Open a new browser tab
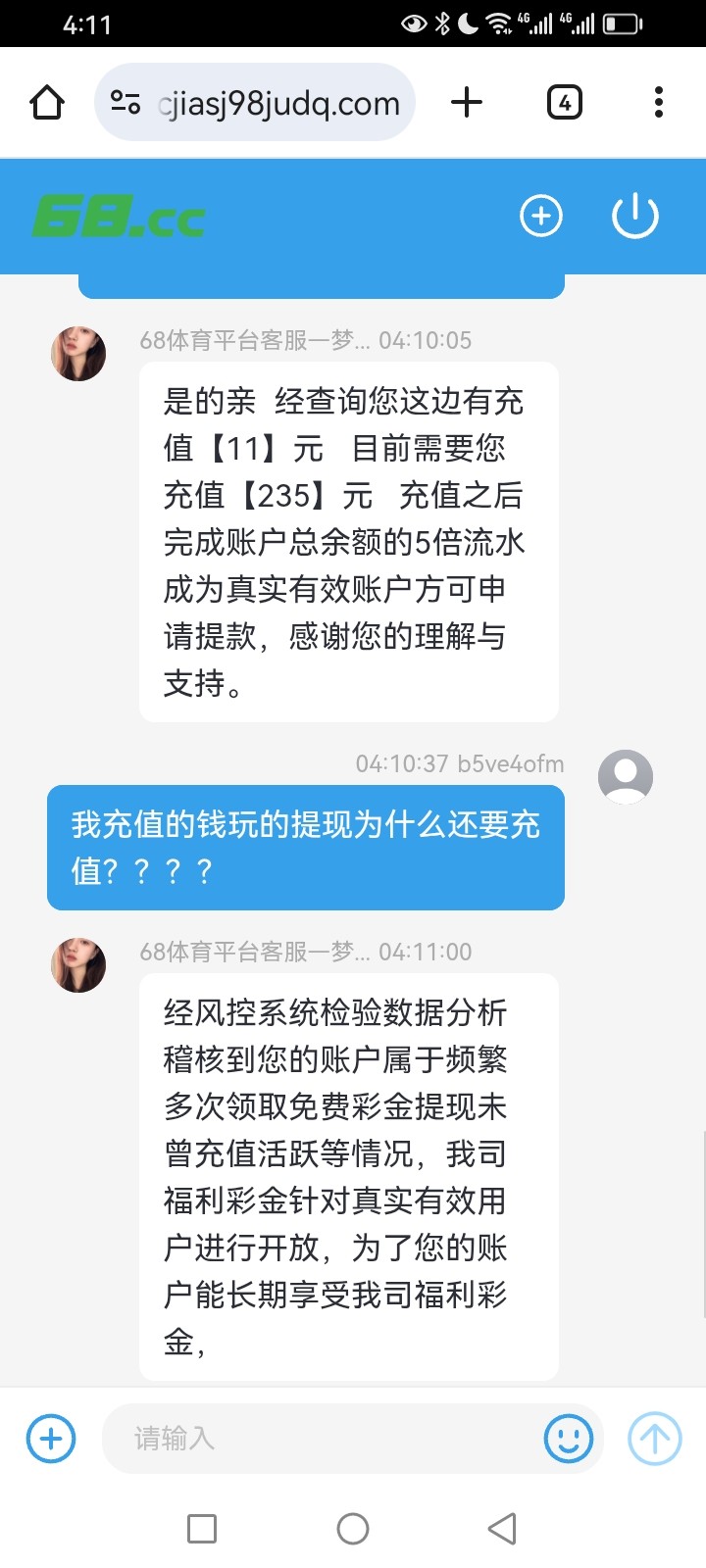 click(x=467, y=102)
